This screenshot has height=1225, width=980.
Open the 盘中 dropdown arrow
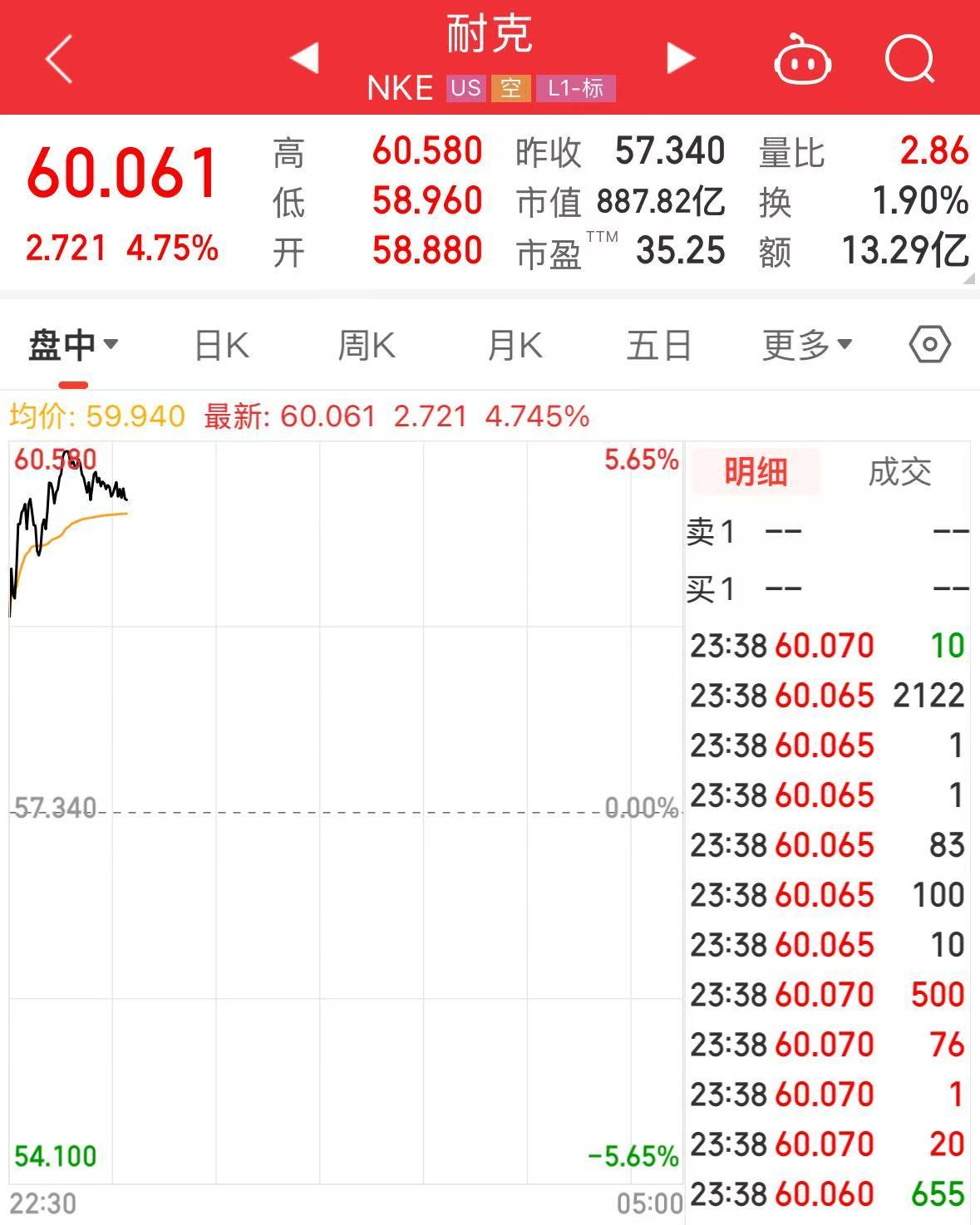pos(114,344)
